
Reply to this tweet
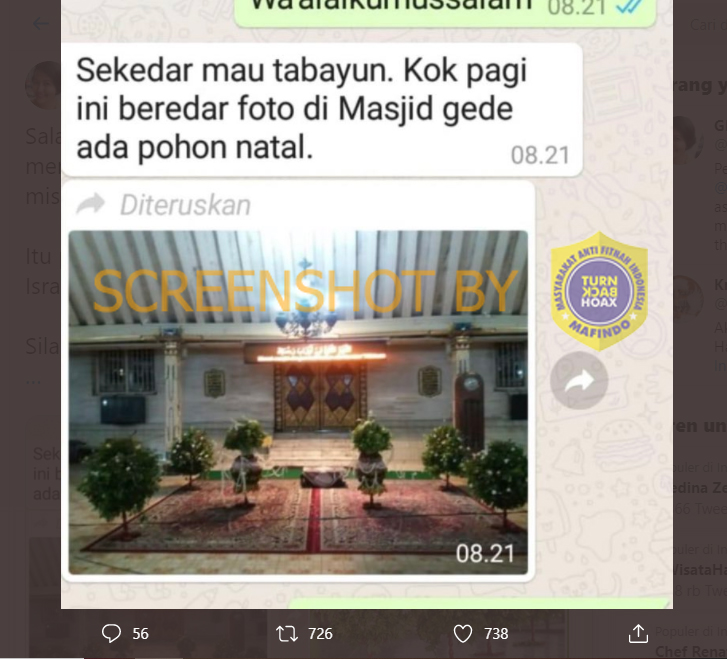(x=112, y=633)
